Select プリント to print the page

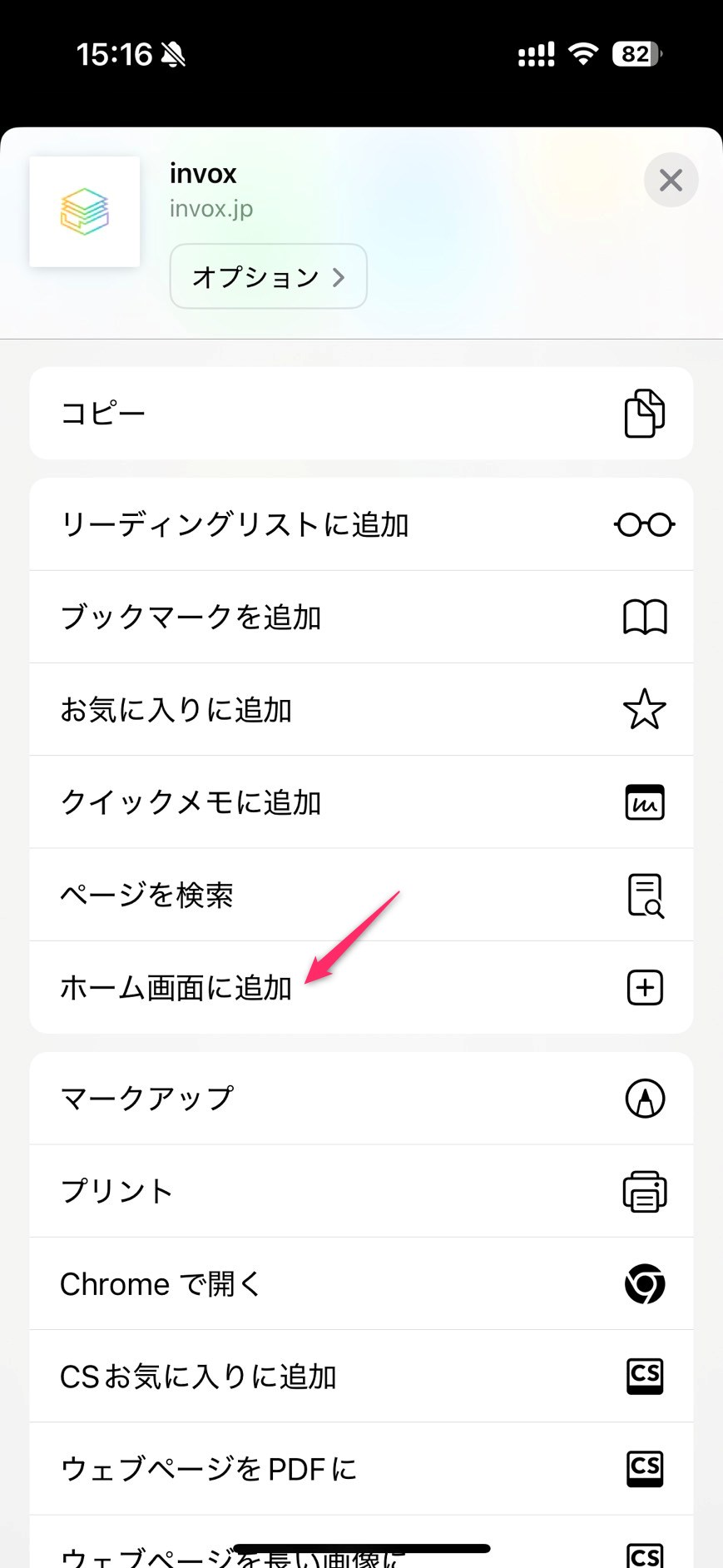tap(361, 1191)
